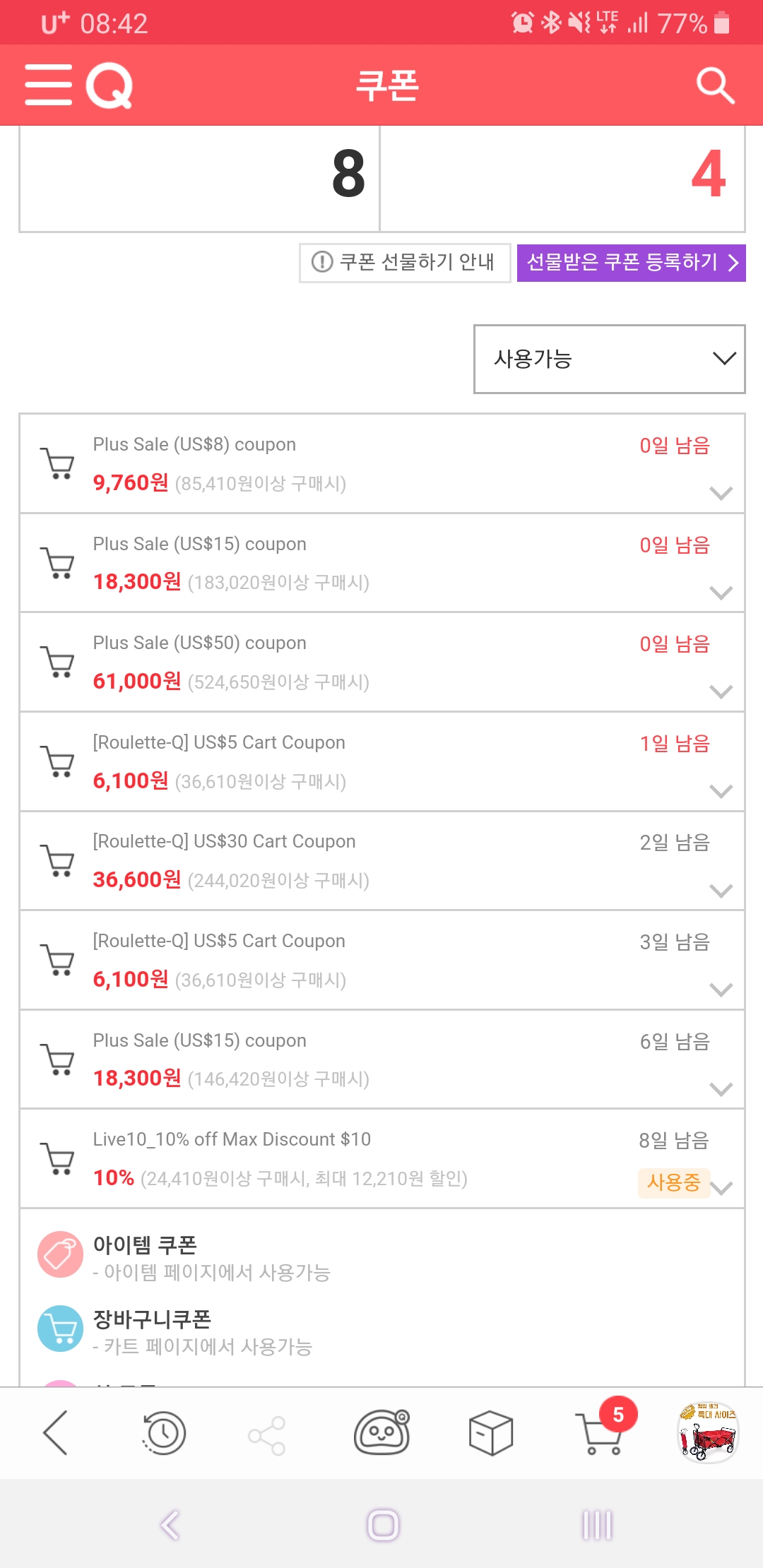The height and width of the screenshot is (1568, 763).
Task: Go back using the bottom toolbar arrow
Action: pyautogui.click(x=55, y=1433)
